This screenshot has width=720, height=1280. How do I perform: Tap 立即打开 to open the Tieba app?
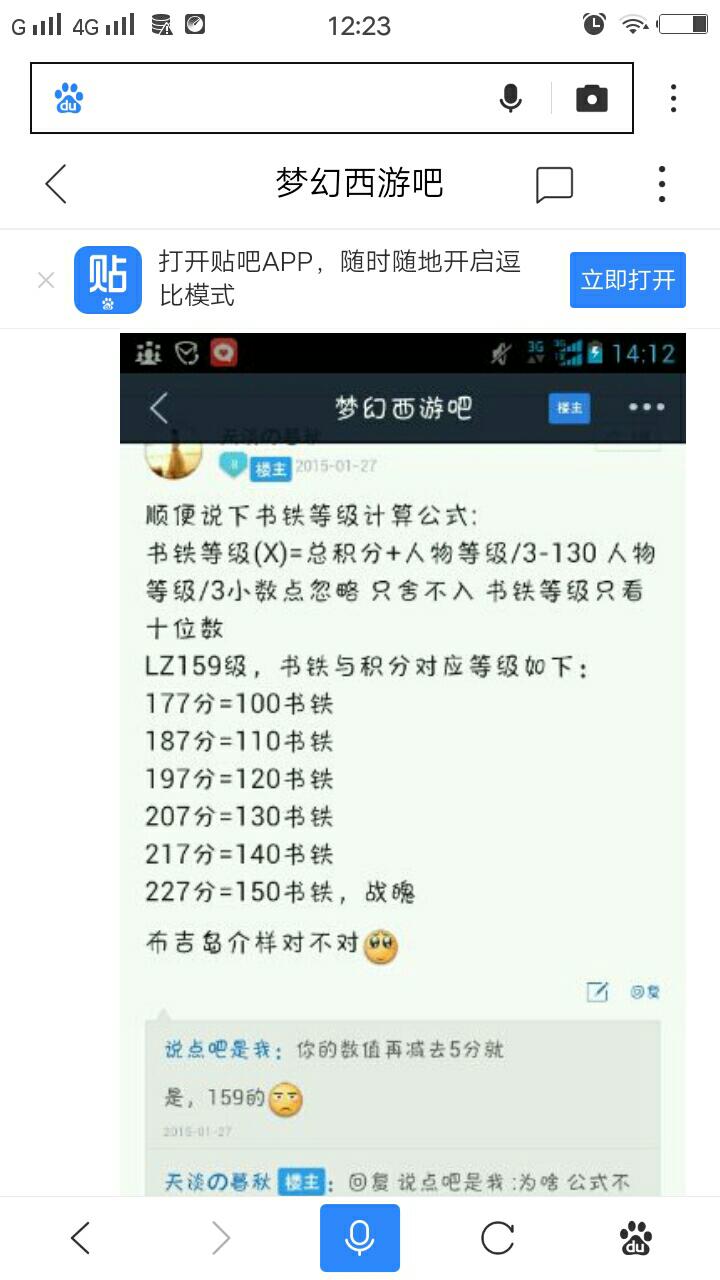click(x=627, y=280)
